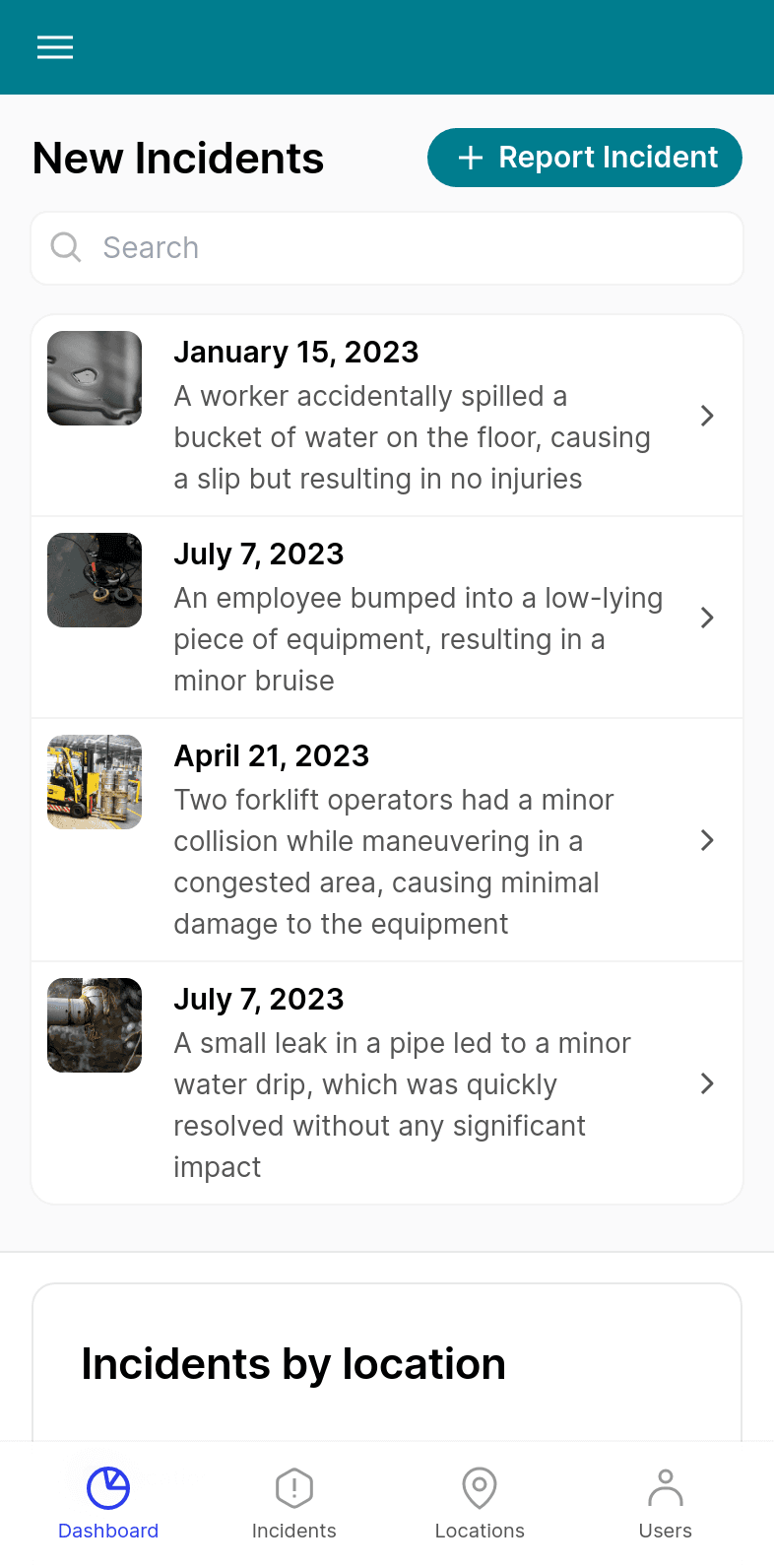
Task: Open the January 15, 2023 water spill incident
Action: tap(387, 416)
